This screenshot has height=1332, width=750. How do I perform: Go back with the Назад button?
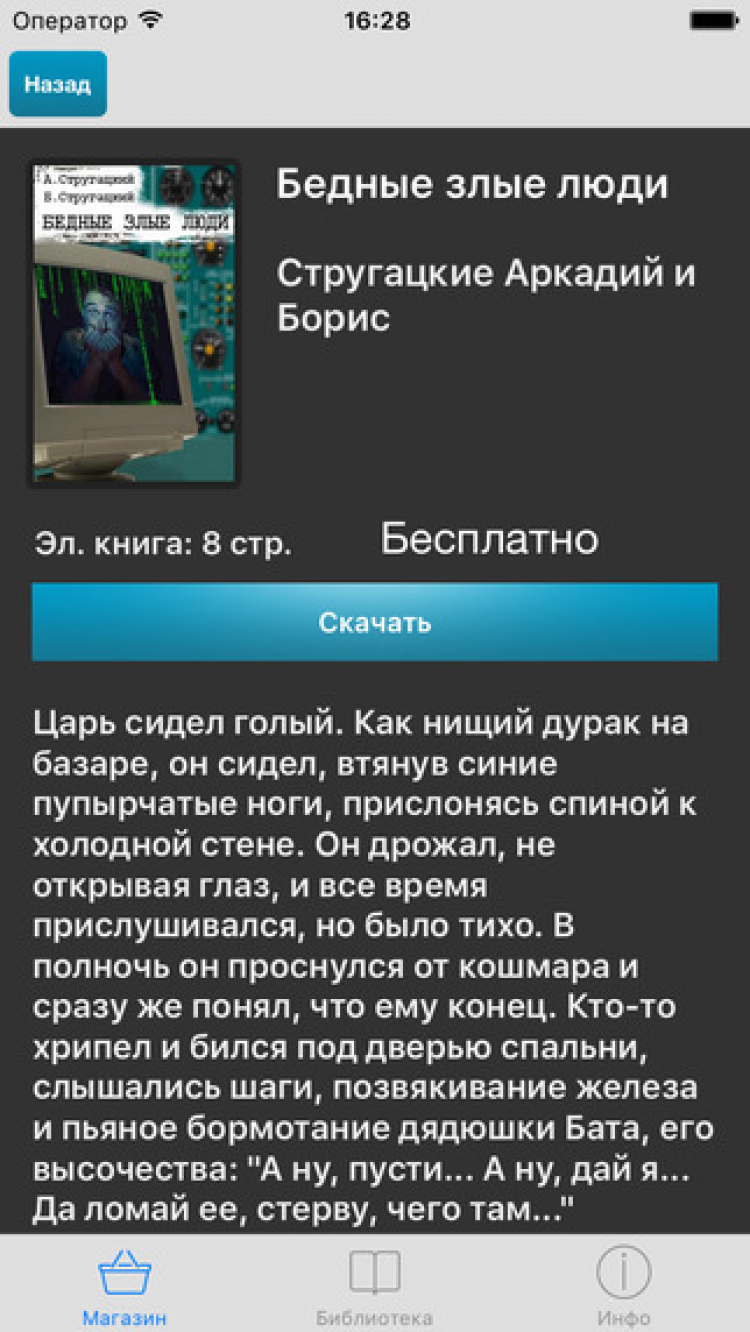tap(57, 84)
